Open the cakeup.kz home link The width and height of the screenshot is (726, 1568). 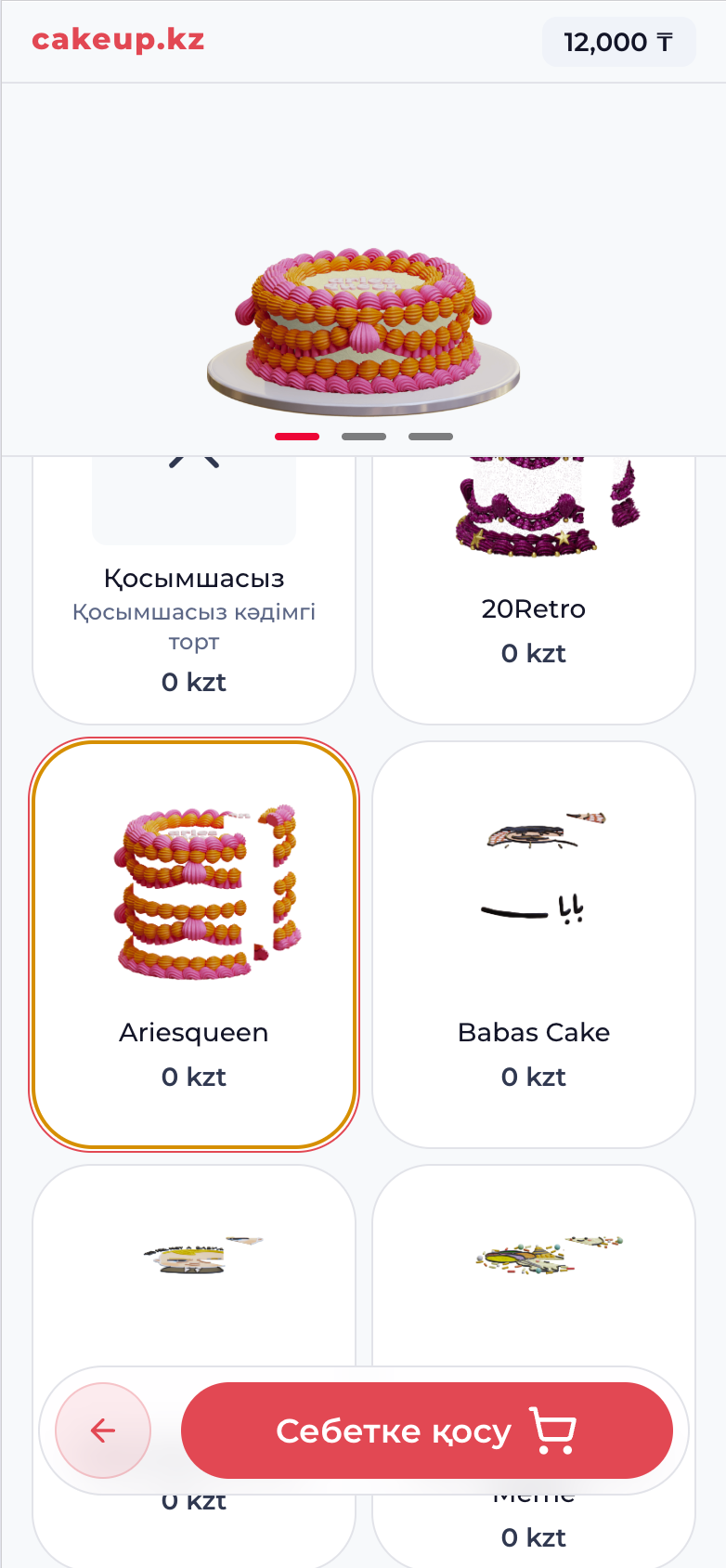(117, 41)
